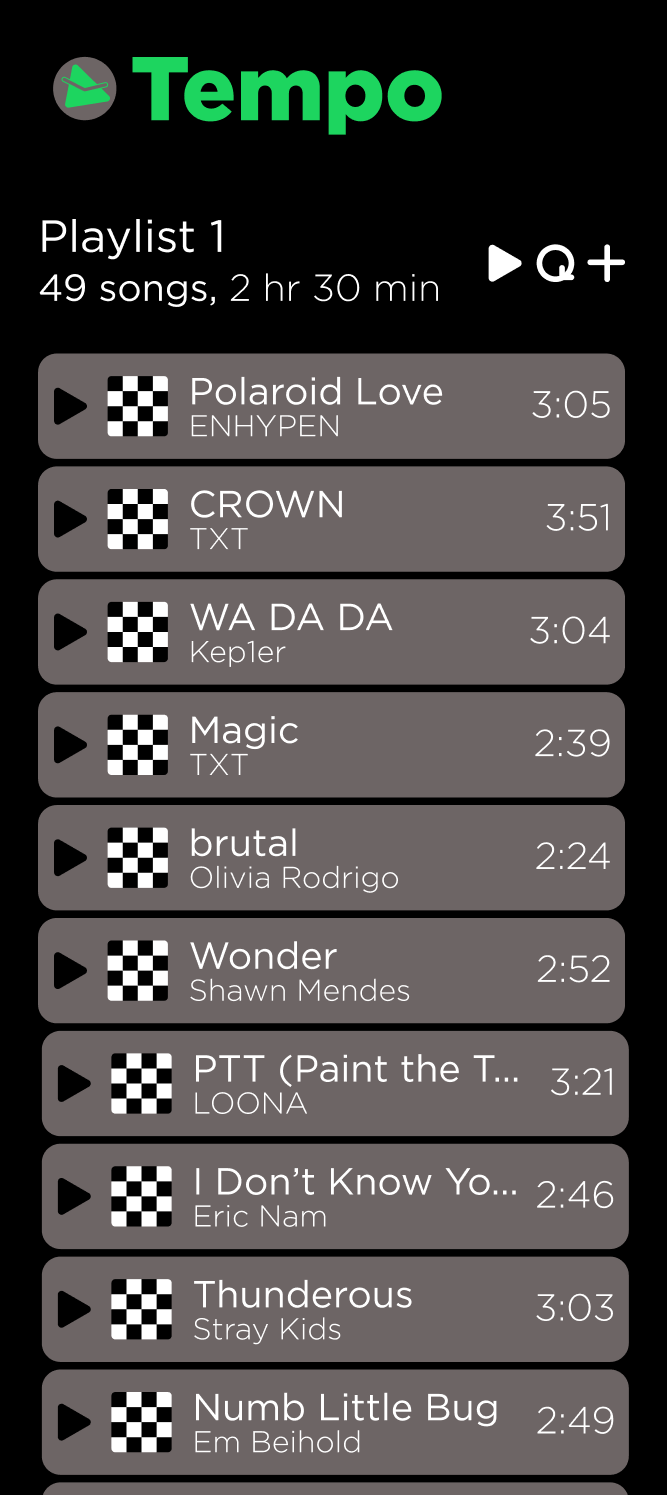Play Polaroid Love by ENHYPEN
The height and width of the screenshot is (1495, 667).
click(x=70, y=406)
